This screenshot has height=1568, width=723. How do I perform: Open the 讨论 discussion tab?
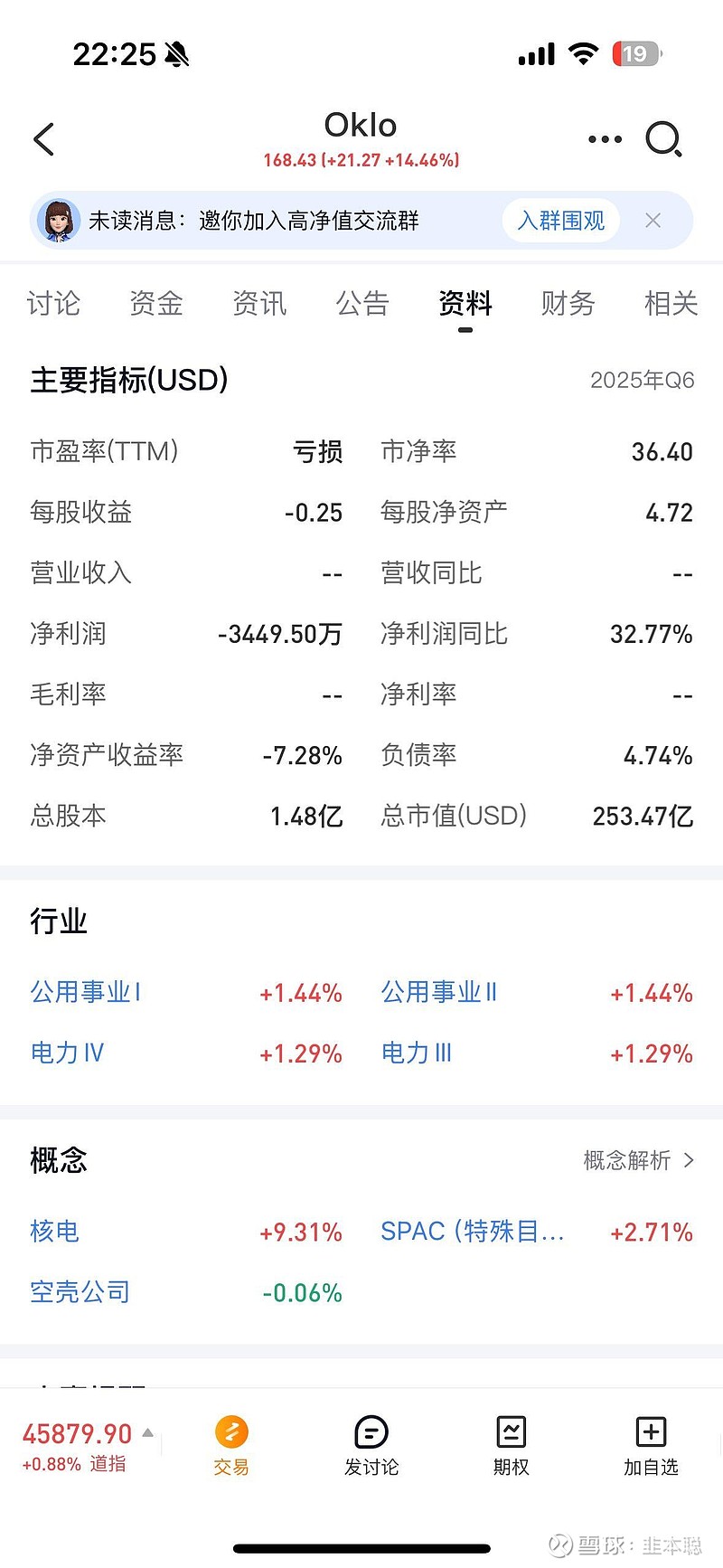coord(54,305)
